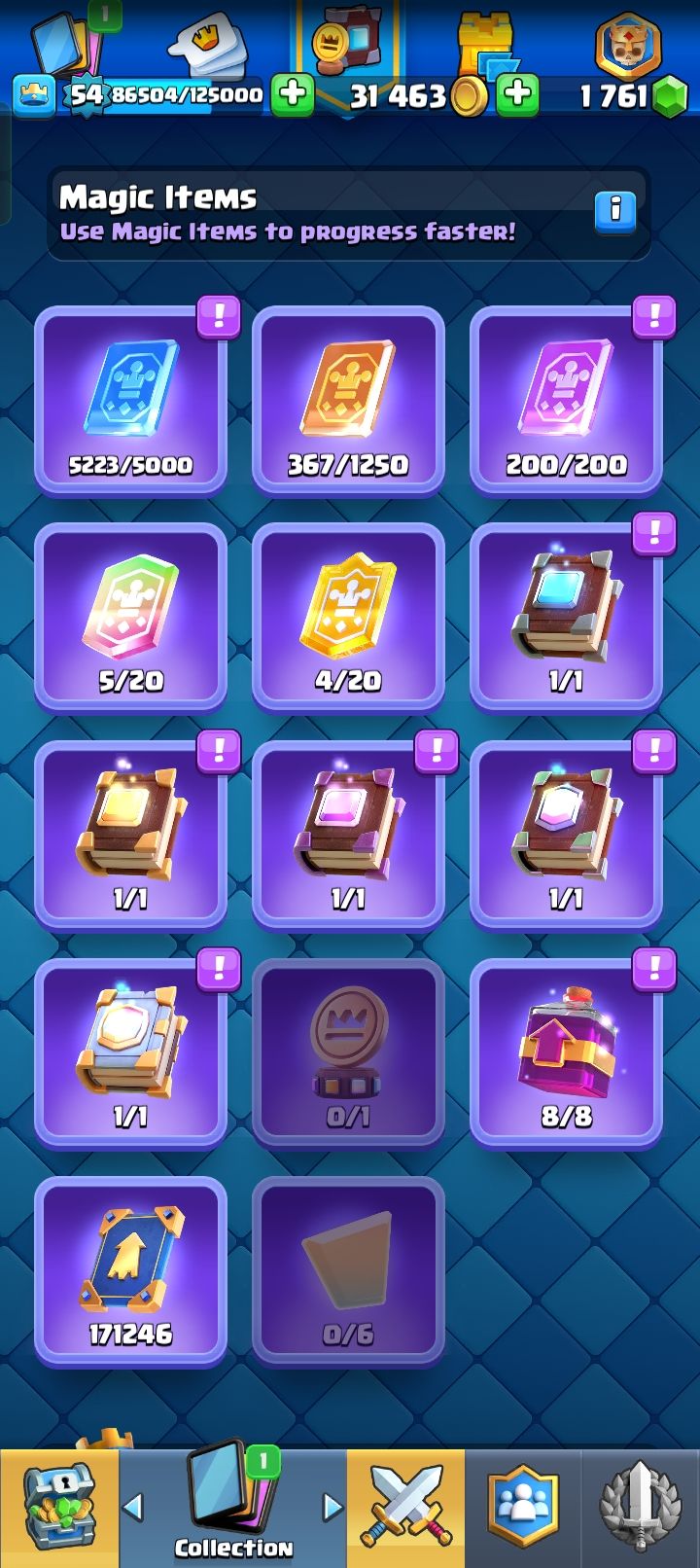Tap the plus button next to experience

pyautogui.click(x=292, y=94)
